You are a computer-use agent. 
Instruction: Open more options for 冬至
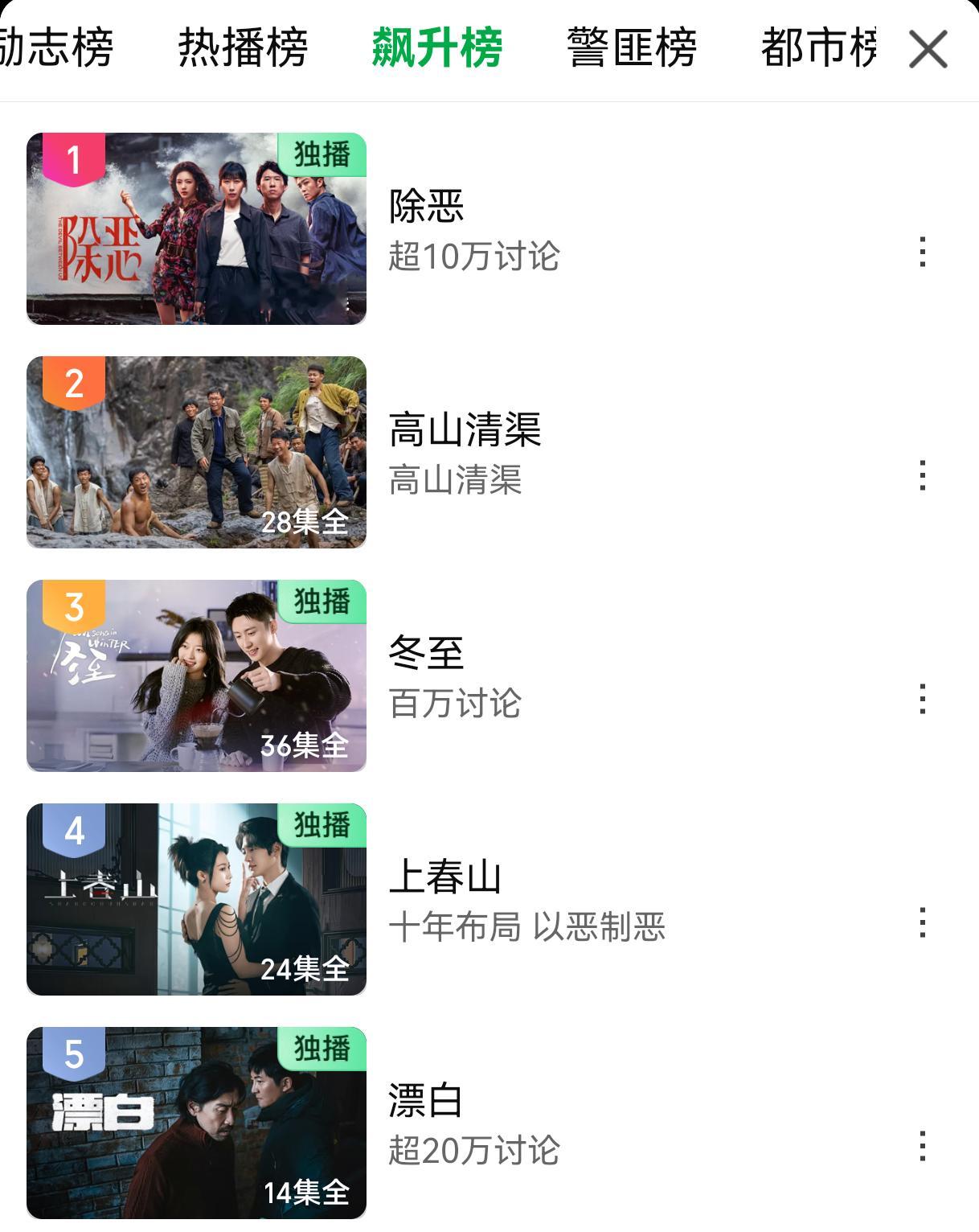point(923,699)
